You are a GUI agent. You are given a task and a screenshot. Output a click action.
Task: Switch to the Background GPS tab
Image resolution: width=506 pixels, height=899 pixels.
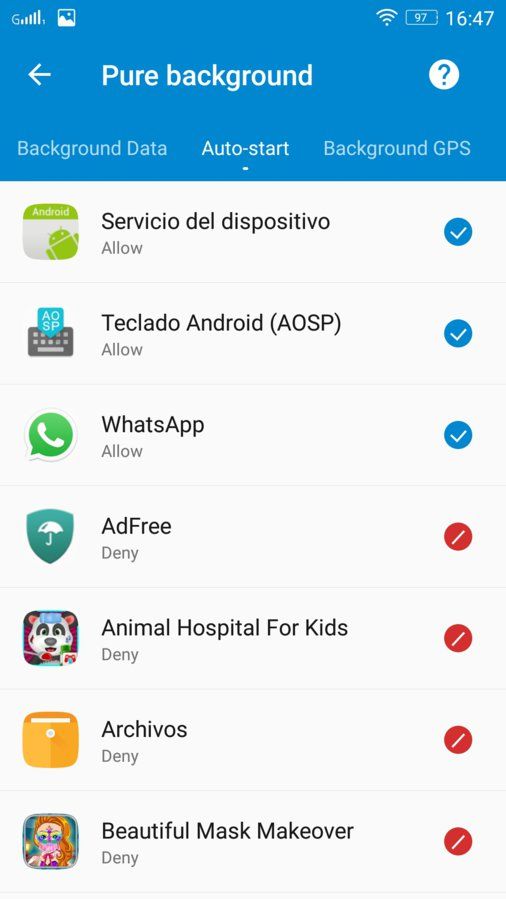[x=397, y=148]
